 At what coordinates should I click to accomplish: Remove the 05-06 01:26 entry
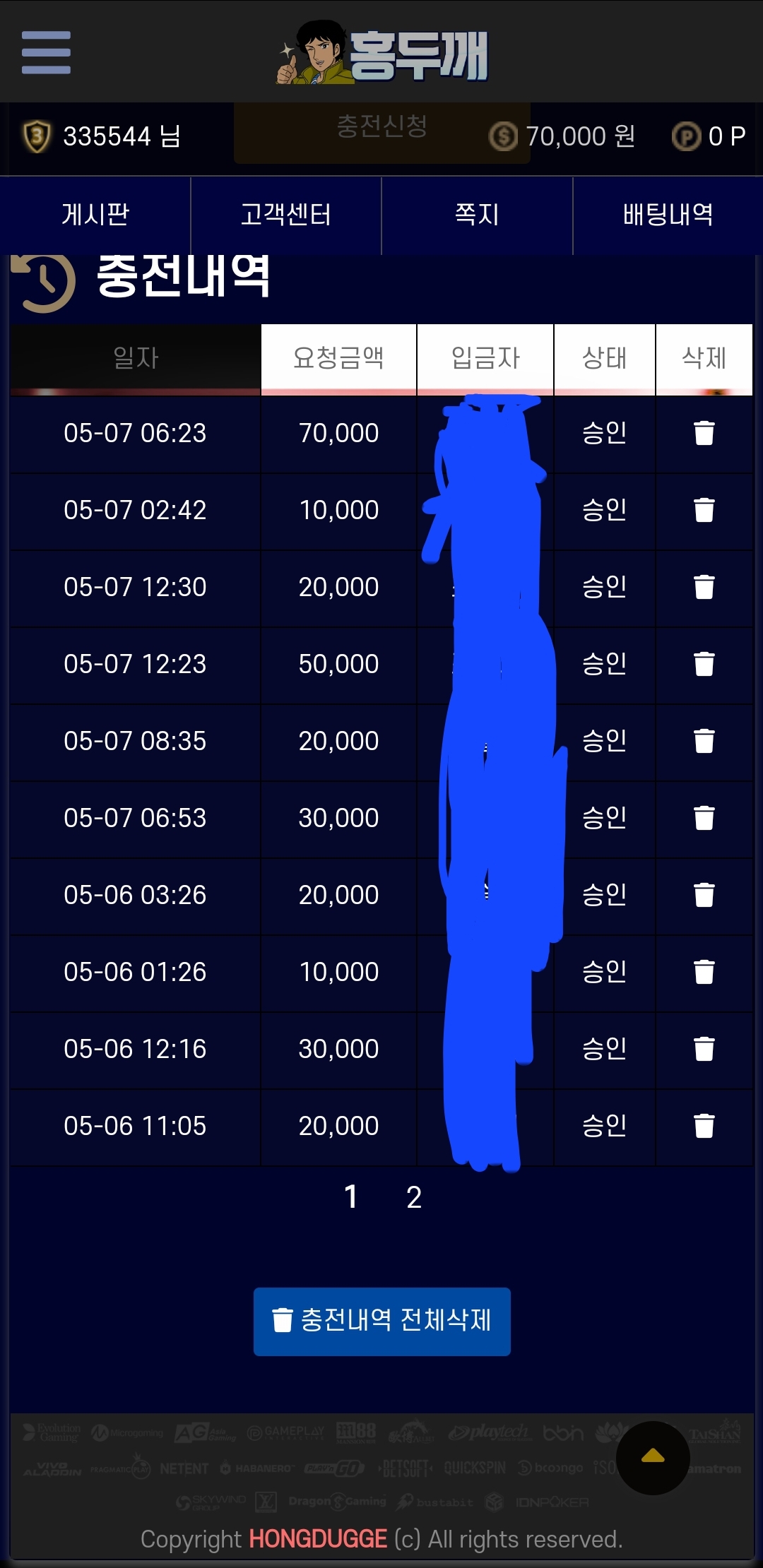coord(704,972)
